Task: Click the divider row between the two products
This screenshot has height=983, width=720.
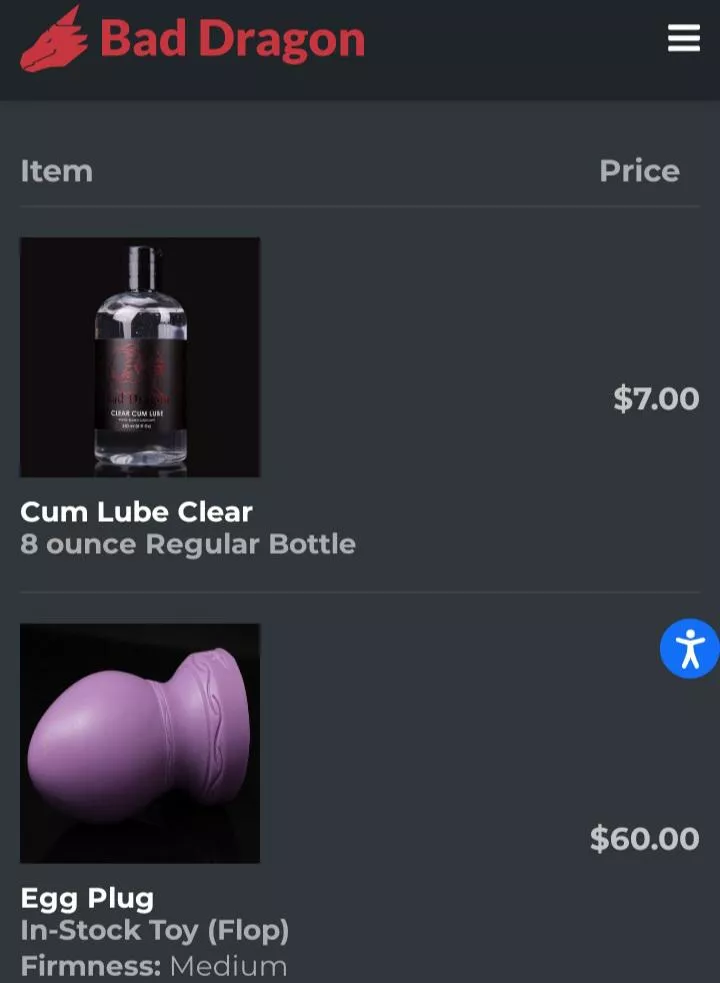Action: tap(360, 590)
